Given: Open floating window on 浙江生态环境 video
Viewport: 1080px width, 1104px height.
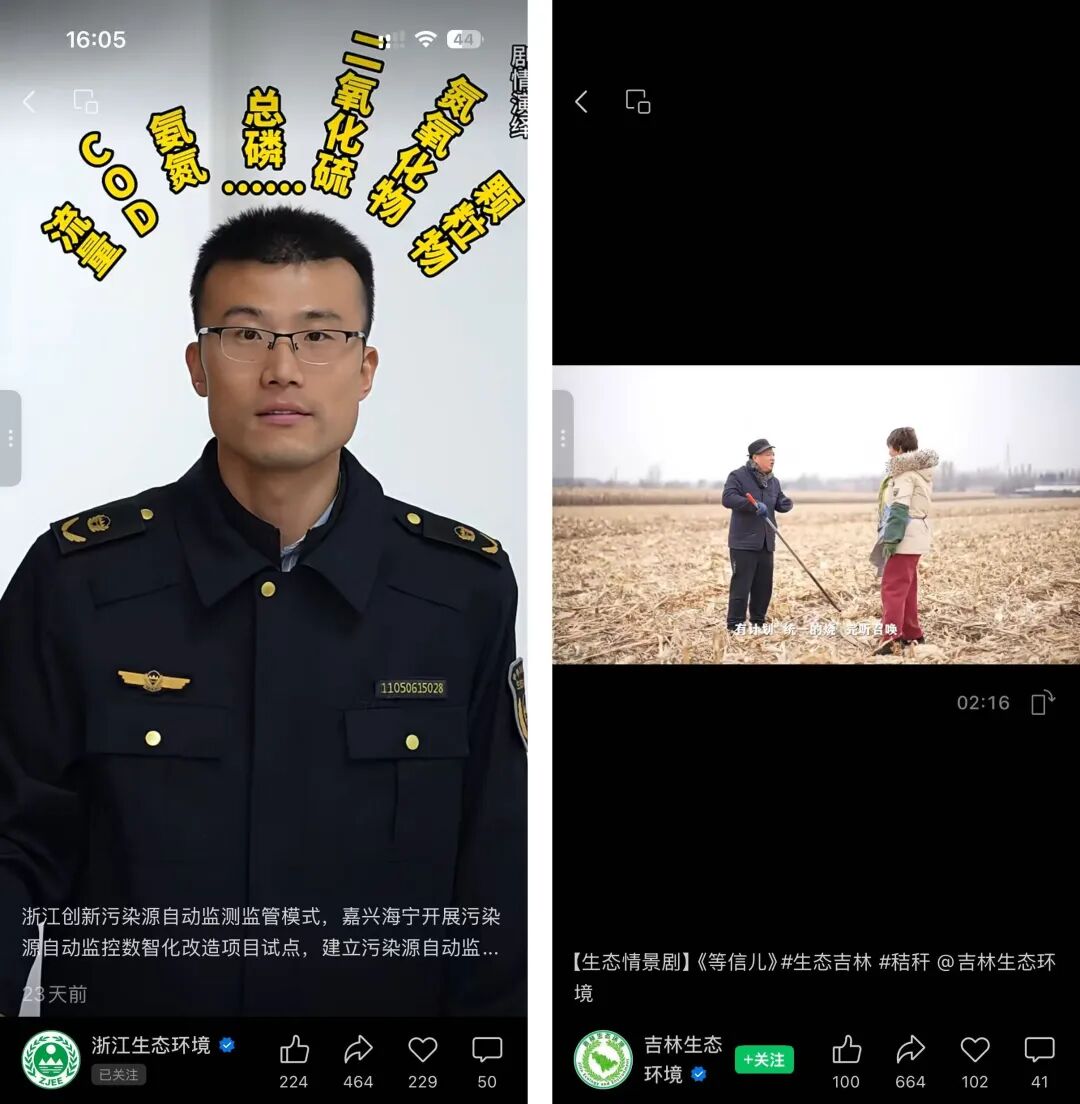Looking at the screenshot, I should tap(86, 101).
